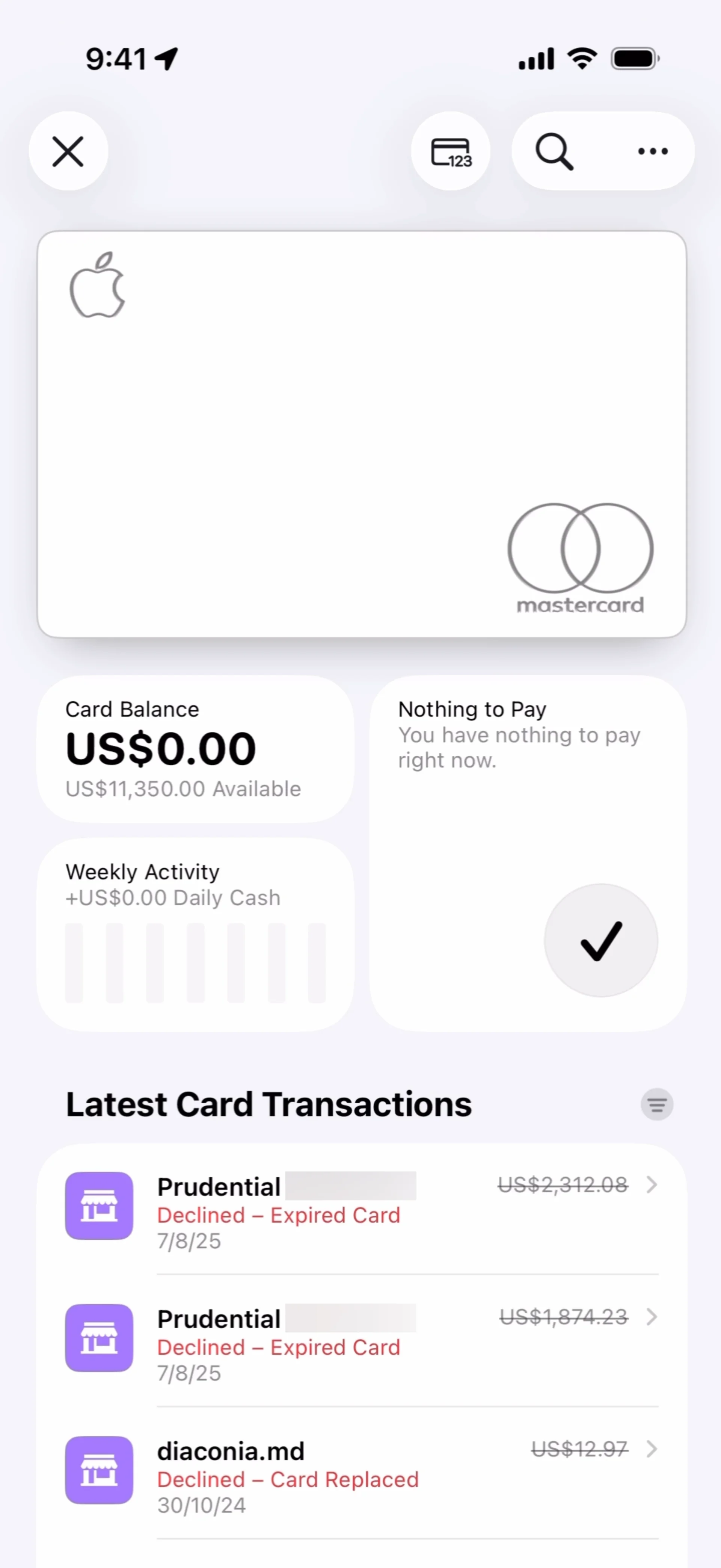Search card transactions

pos(554,151)
